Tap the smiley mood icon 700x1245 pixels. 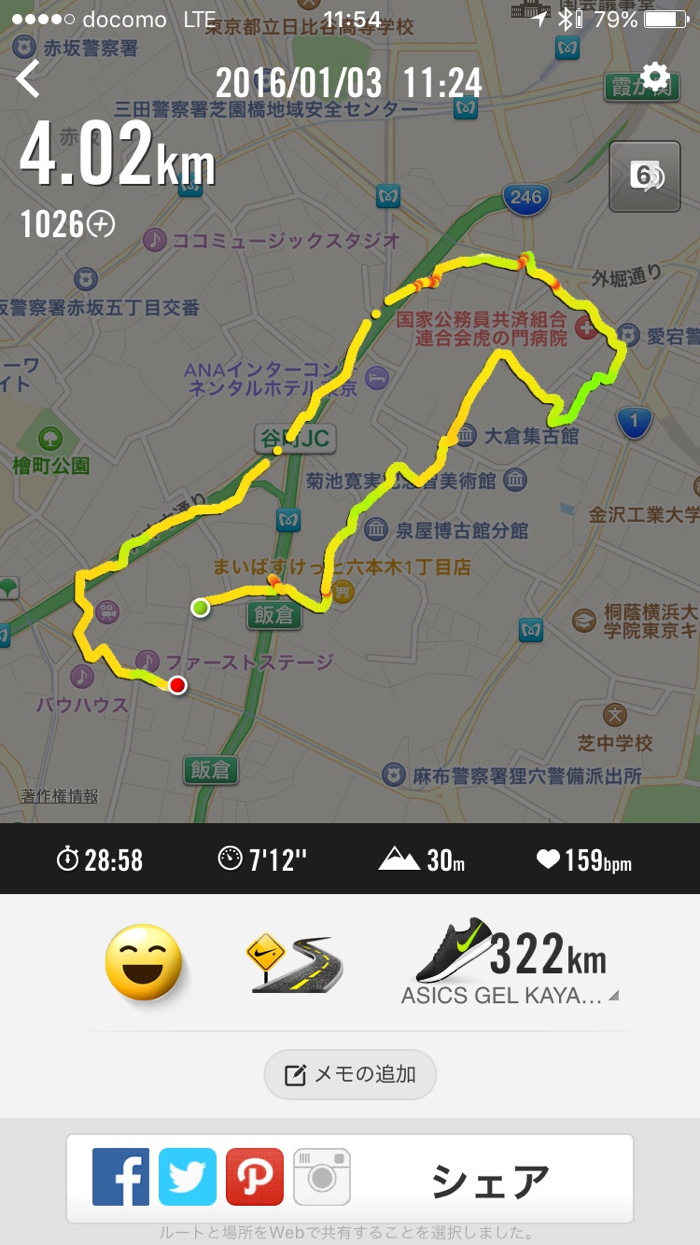coord(144,962)
